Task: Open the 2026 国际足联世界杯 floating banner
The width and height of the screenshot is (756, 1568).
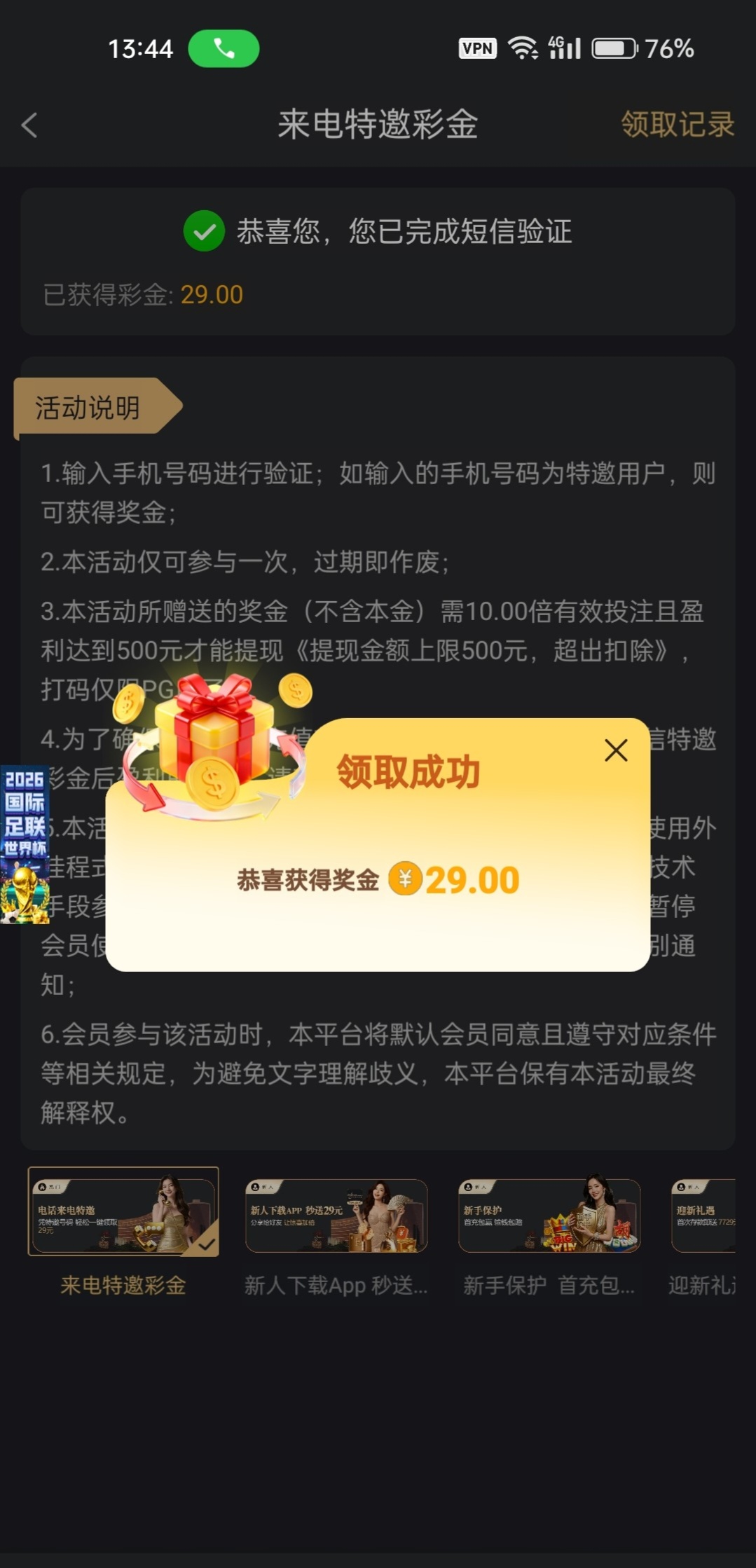Action: (x=25, y=844)
